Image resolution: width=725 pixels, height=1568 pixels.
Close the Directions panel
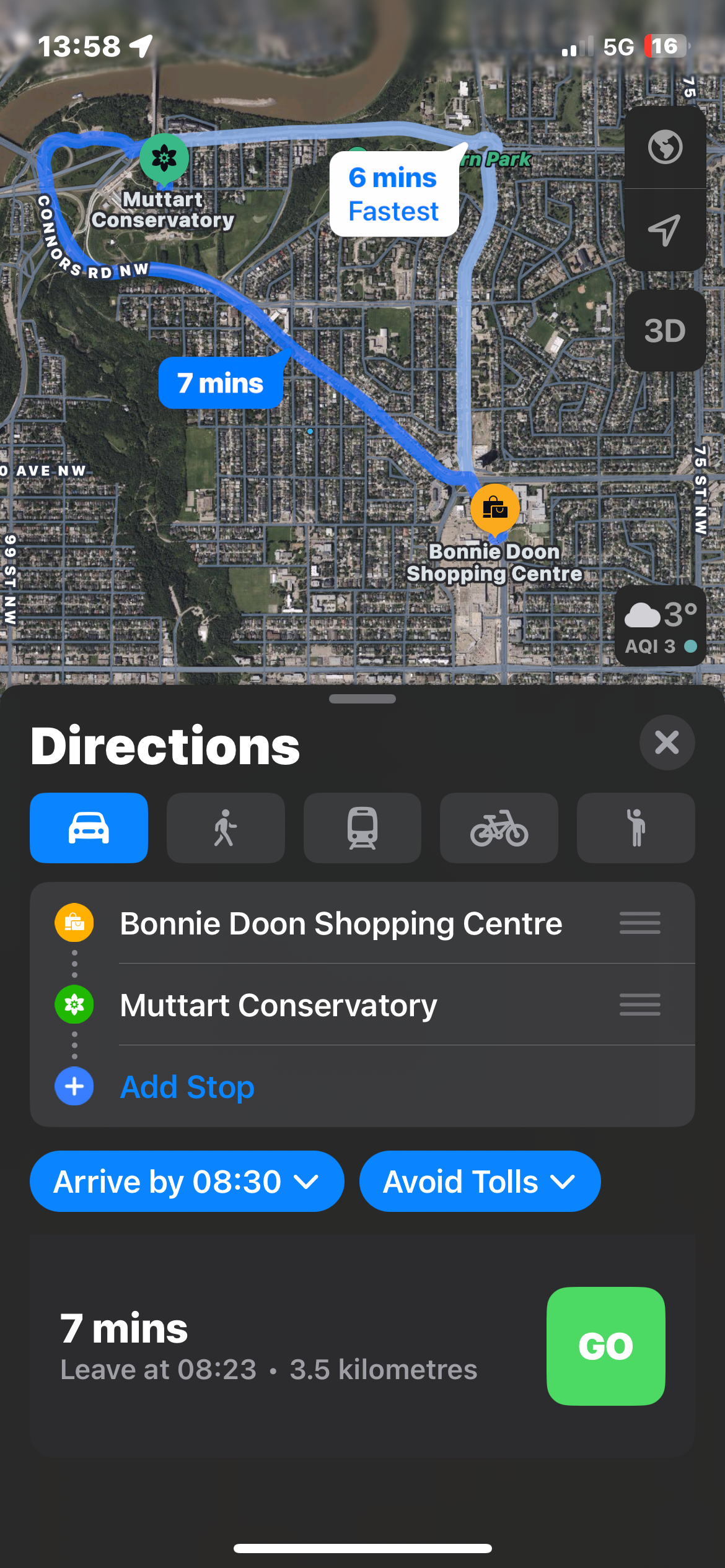[667, 743]
